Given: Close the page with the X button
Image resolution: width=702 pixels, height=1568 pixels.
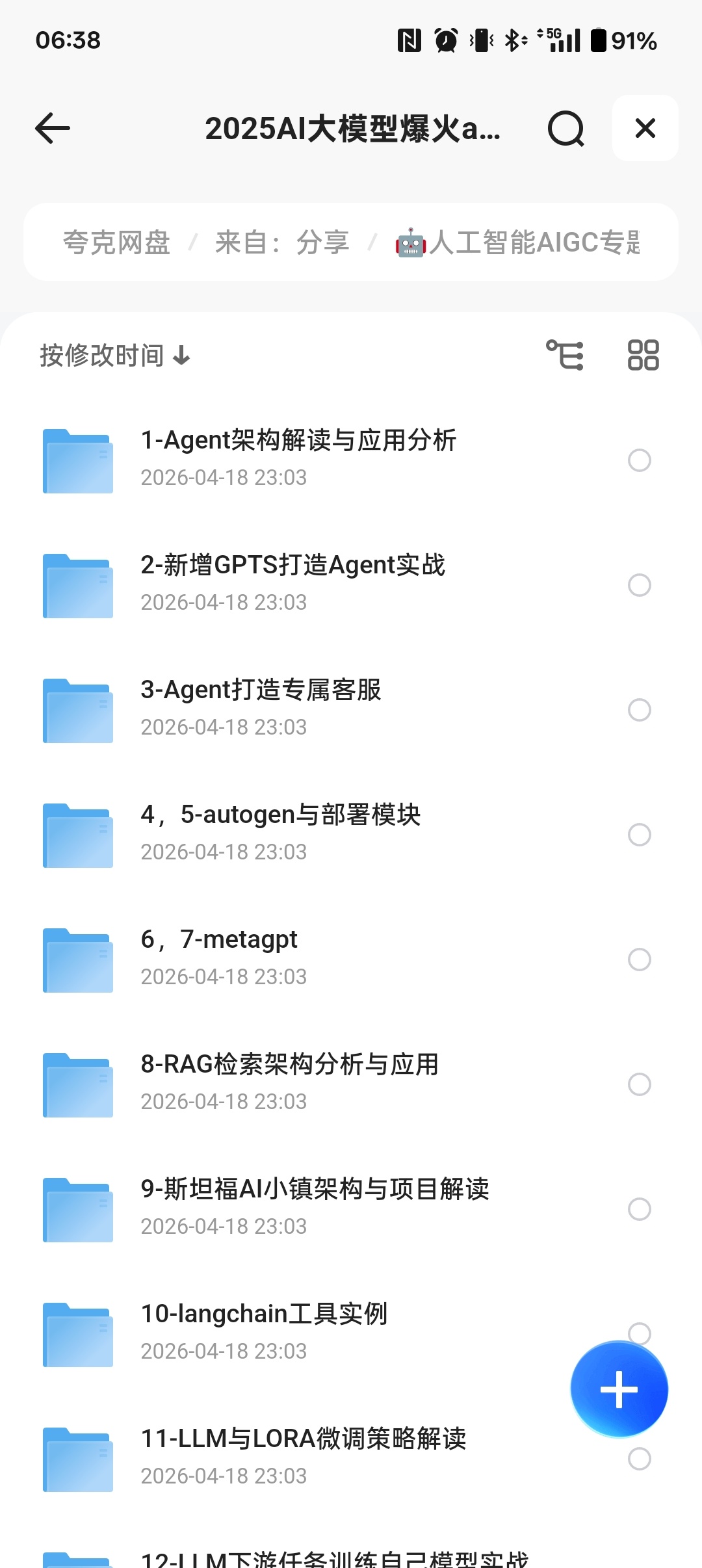Looking at the screenshot, I should pos(644,128).
